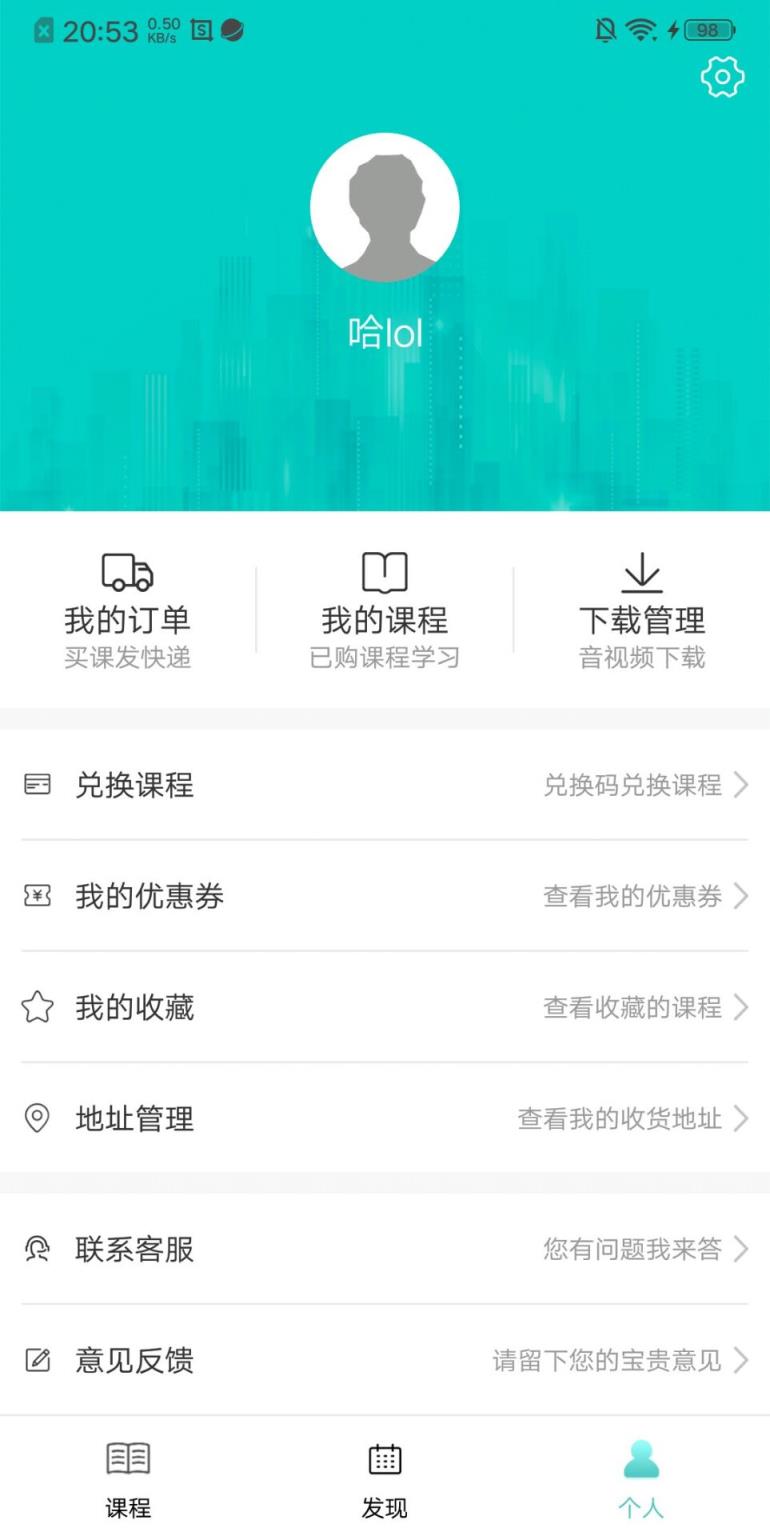
Task: Tap the 兑换课程 card icon
Action: 38,786
